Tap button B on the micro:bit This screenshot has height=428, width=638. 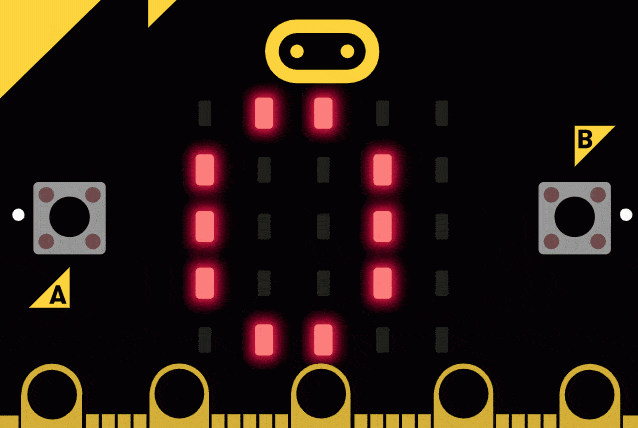574,217
